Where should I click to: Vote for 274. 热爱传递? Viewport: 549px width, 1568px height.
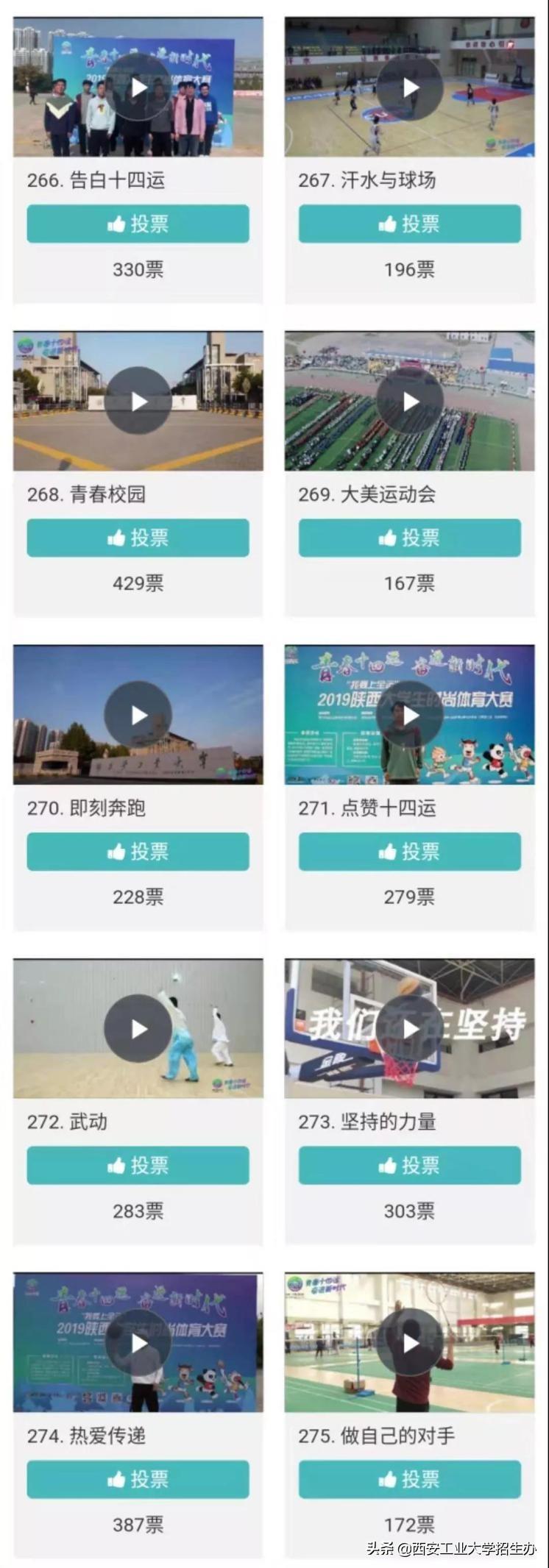click(x=138, y=1479)
